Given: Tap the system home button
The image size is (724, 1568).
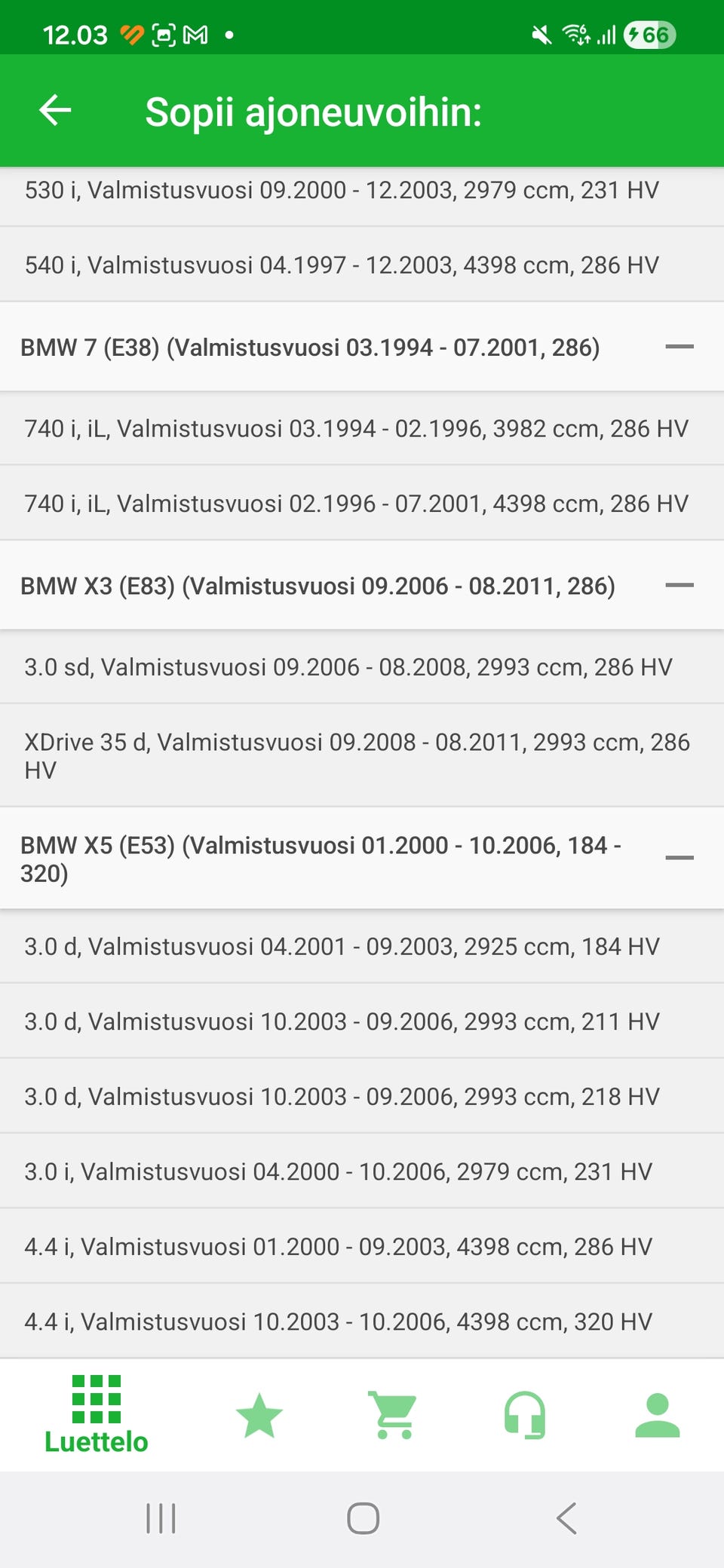Looking at the screenshot, I should point(363,1517).
